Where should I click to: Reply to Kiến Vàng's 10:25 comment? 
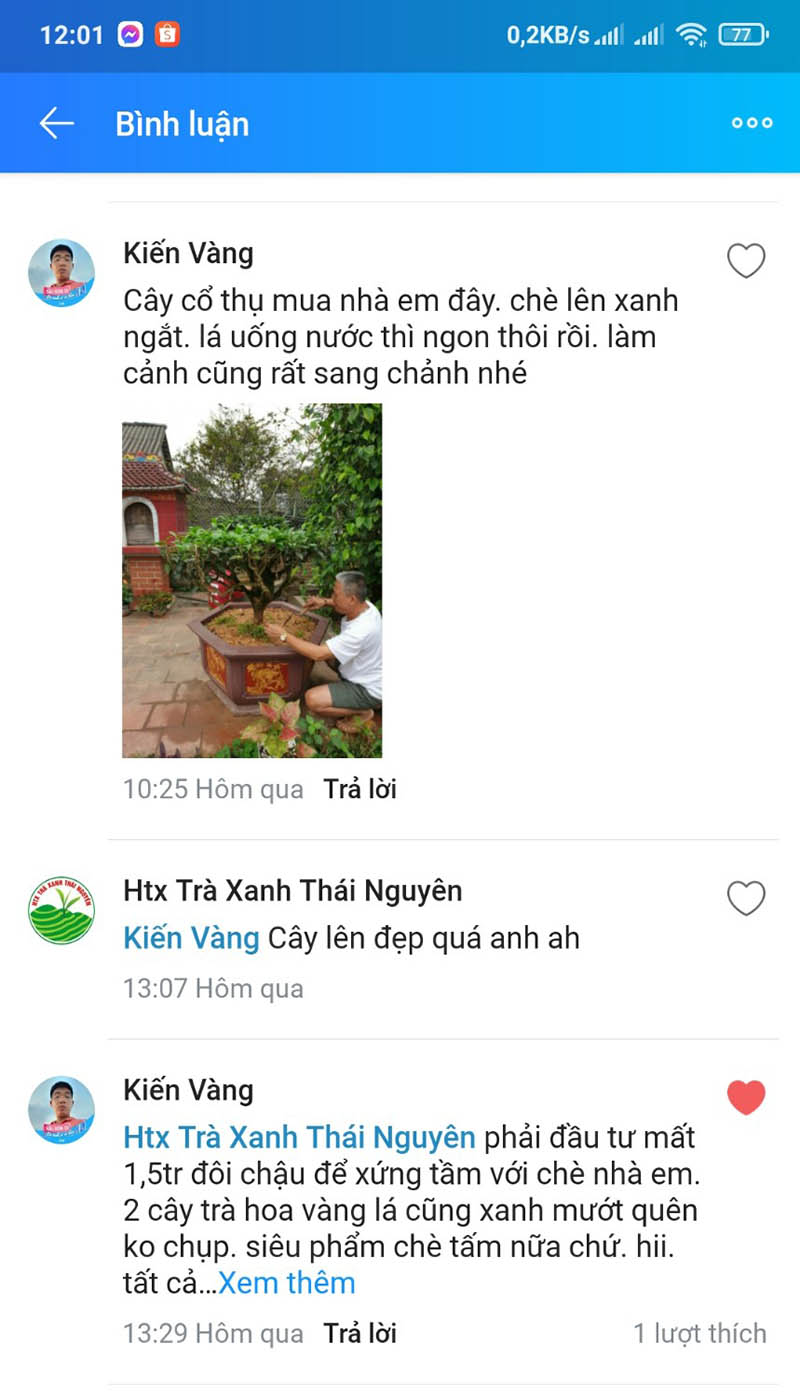(x=360, y=789)
